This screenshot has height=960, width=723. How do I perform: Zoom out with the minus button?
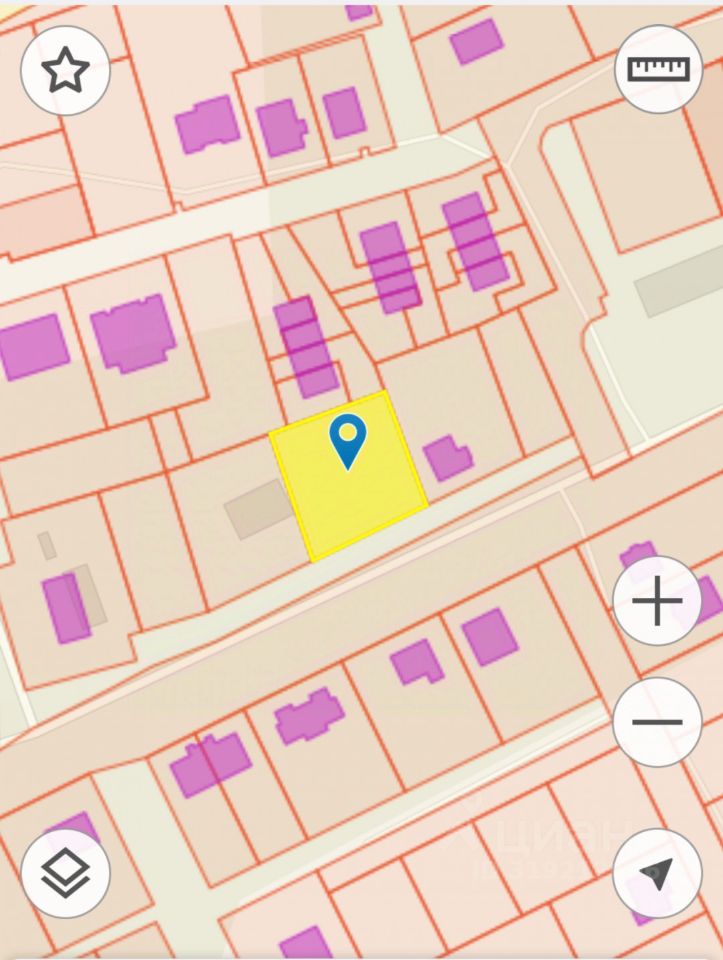point(657,722)
